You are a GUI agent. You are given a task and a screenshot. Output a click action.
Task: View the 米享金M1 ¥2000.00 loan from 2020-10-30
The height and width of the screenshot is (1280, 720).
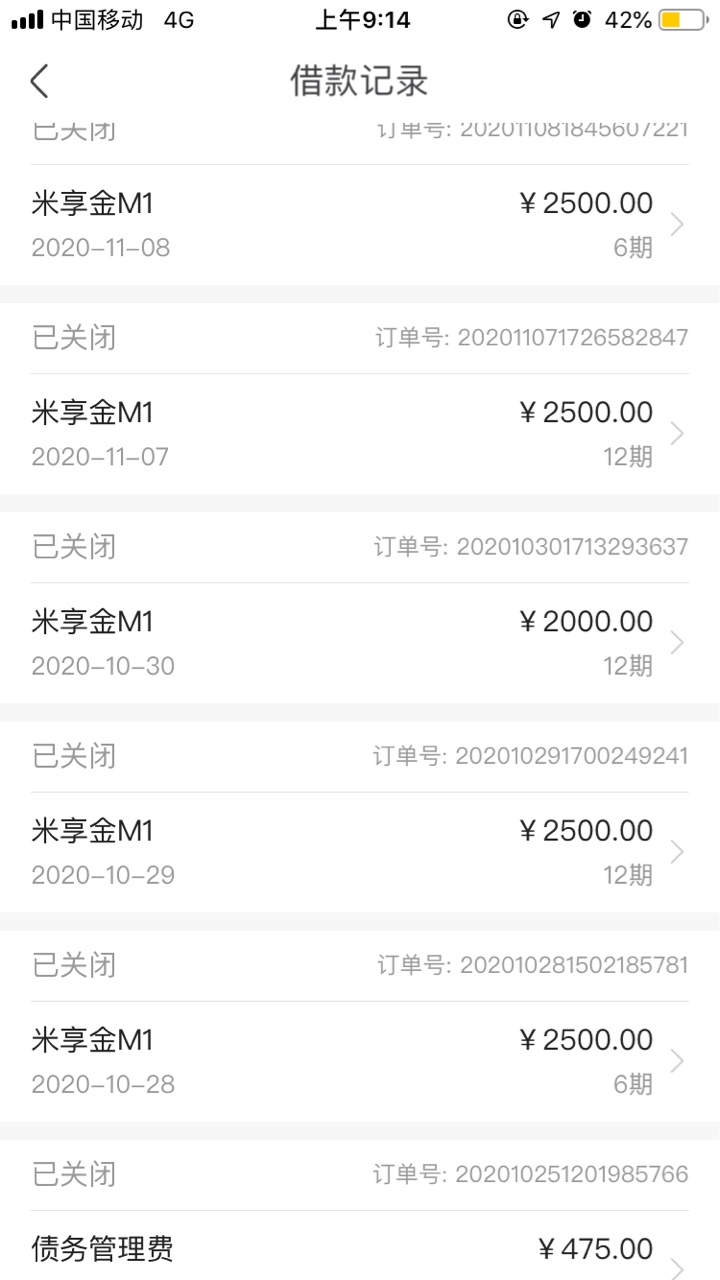point(360,643)
